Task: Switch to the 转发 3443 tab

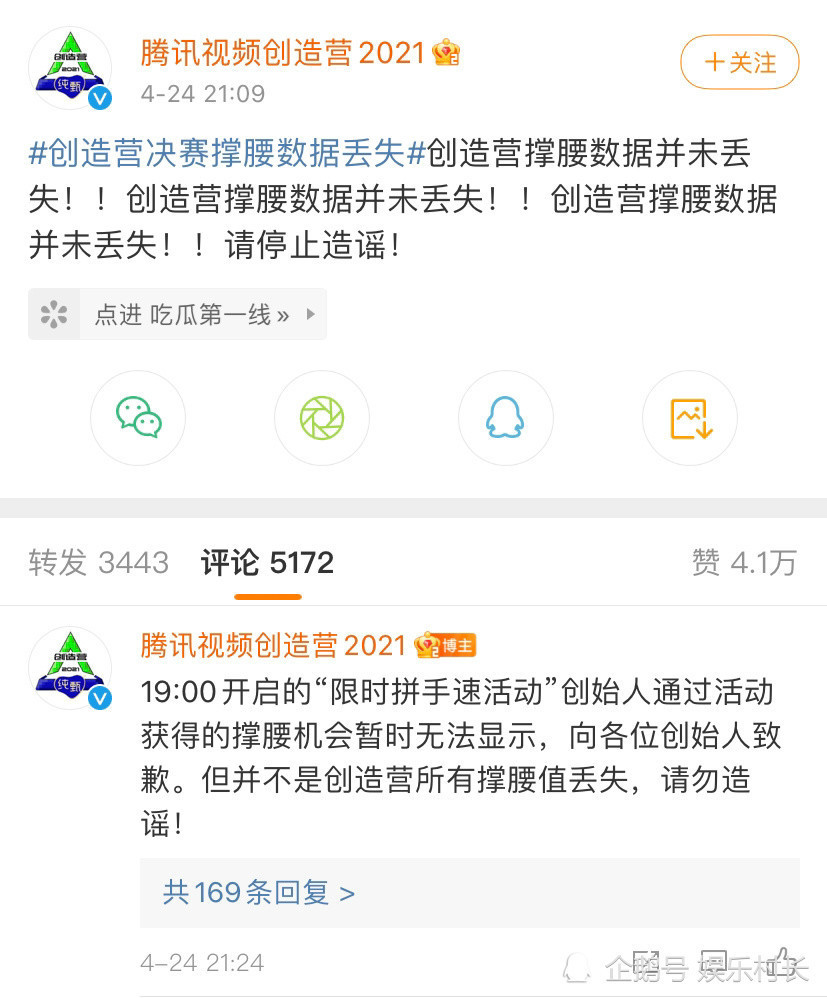Action: click(98, 562)
